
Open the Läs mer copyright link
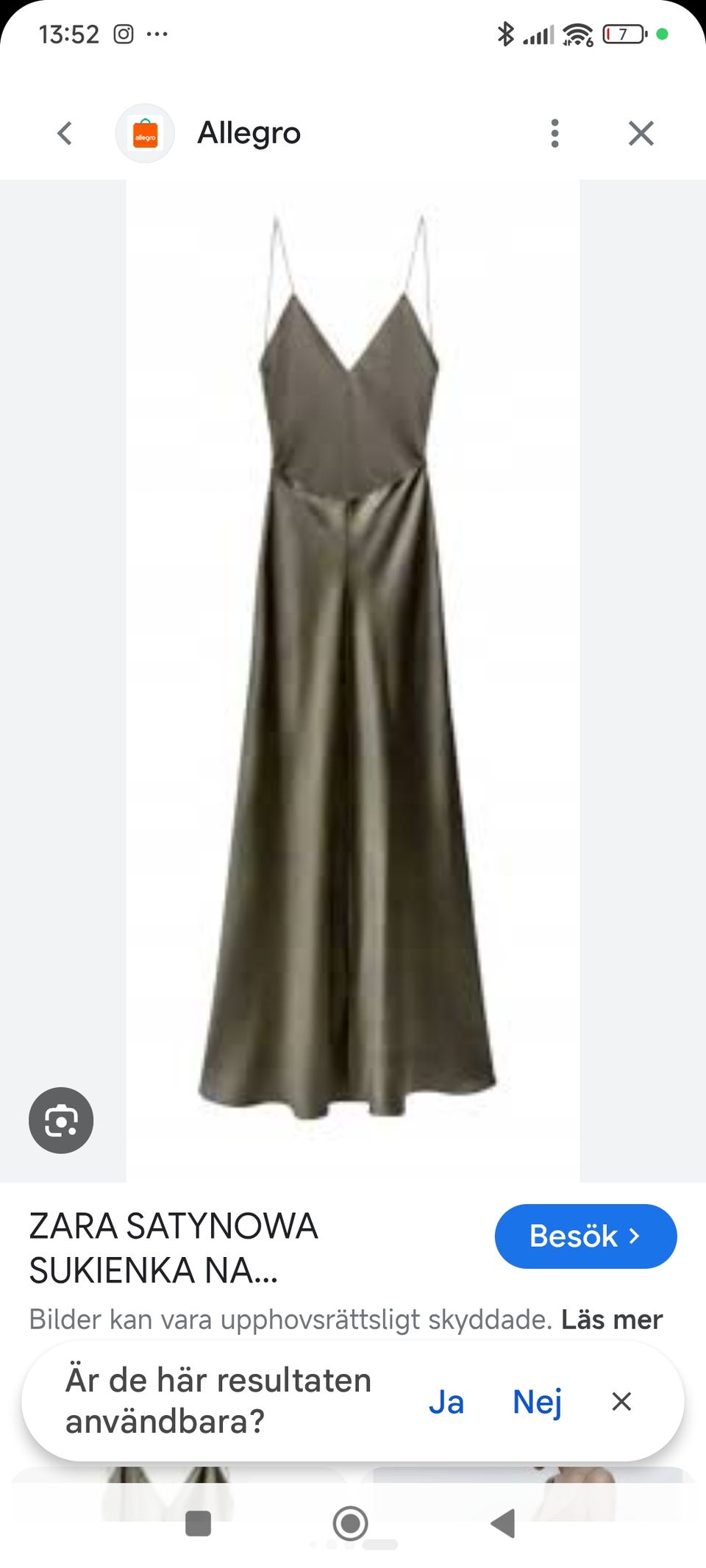[611, 1320]
